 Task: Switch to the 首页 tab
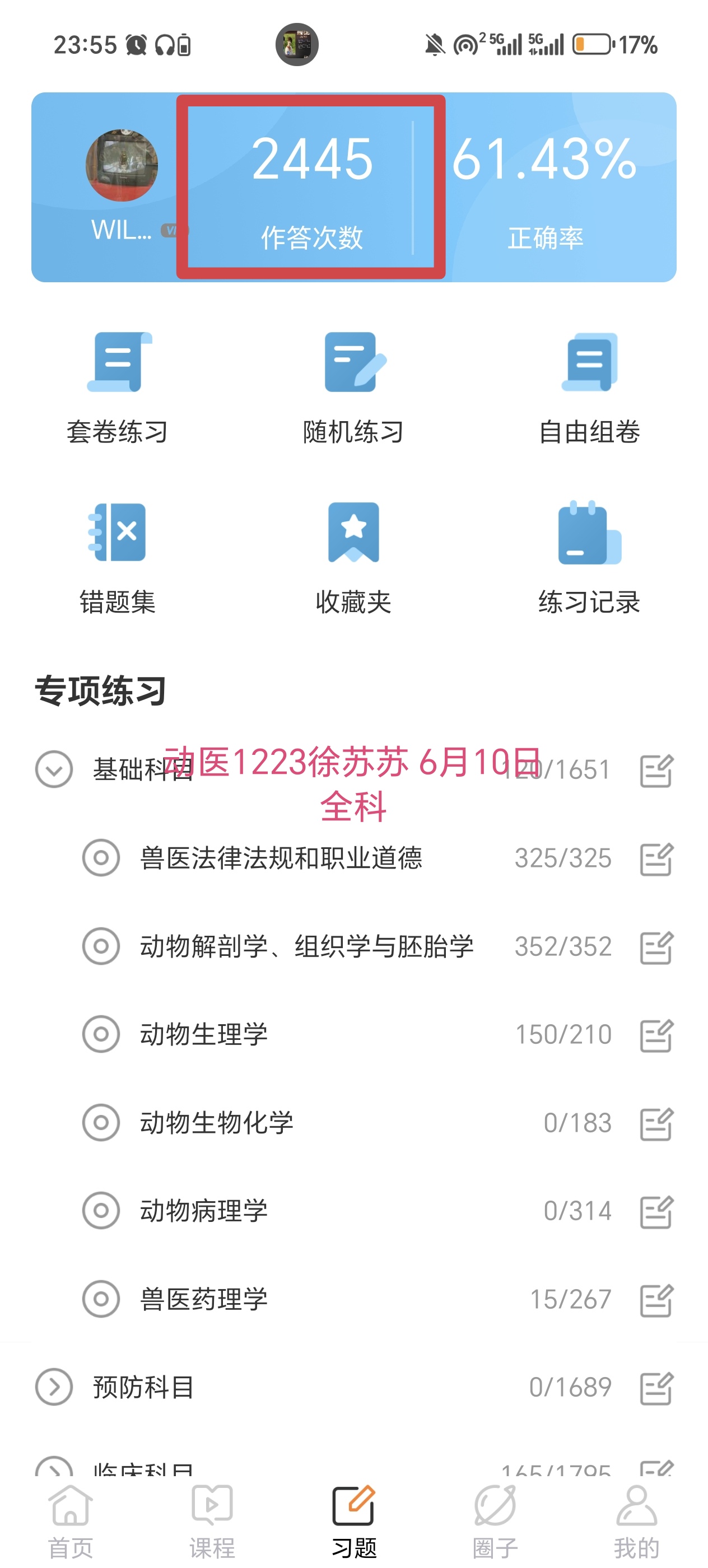pos(71,1521)
